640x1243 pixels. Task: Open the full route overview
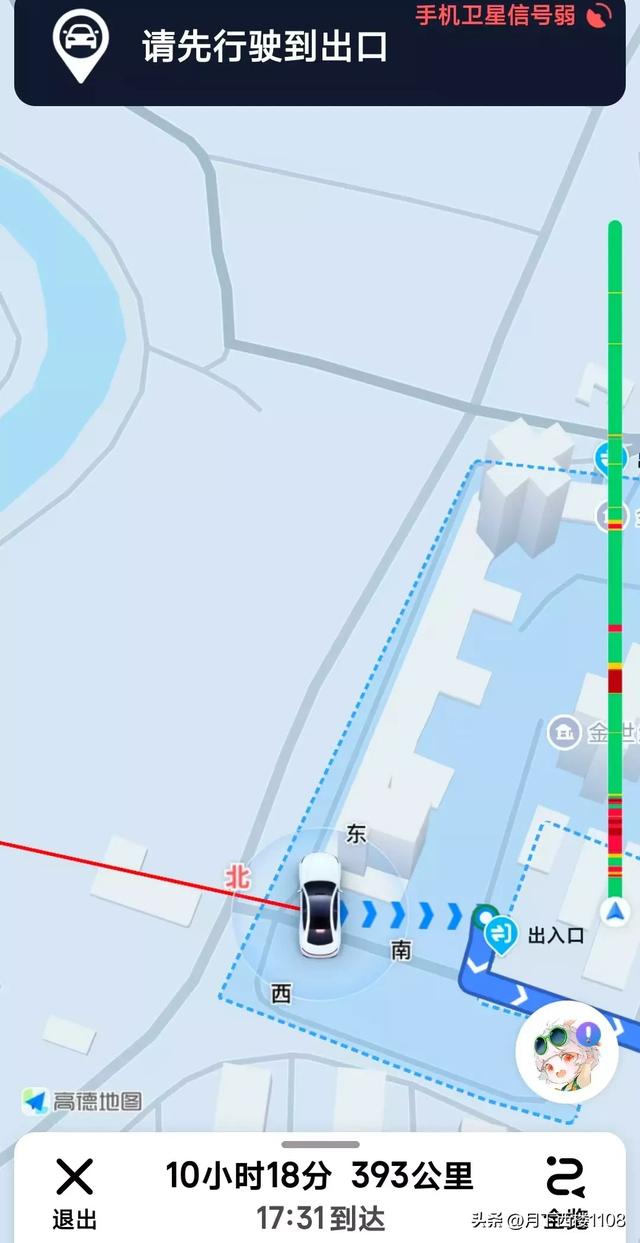pos(567,1189)
